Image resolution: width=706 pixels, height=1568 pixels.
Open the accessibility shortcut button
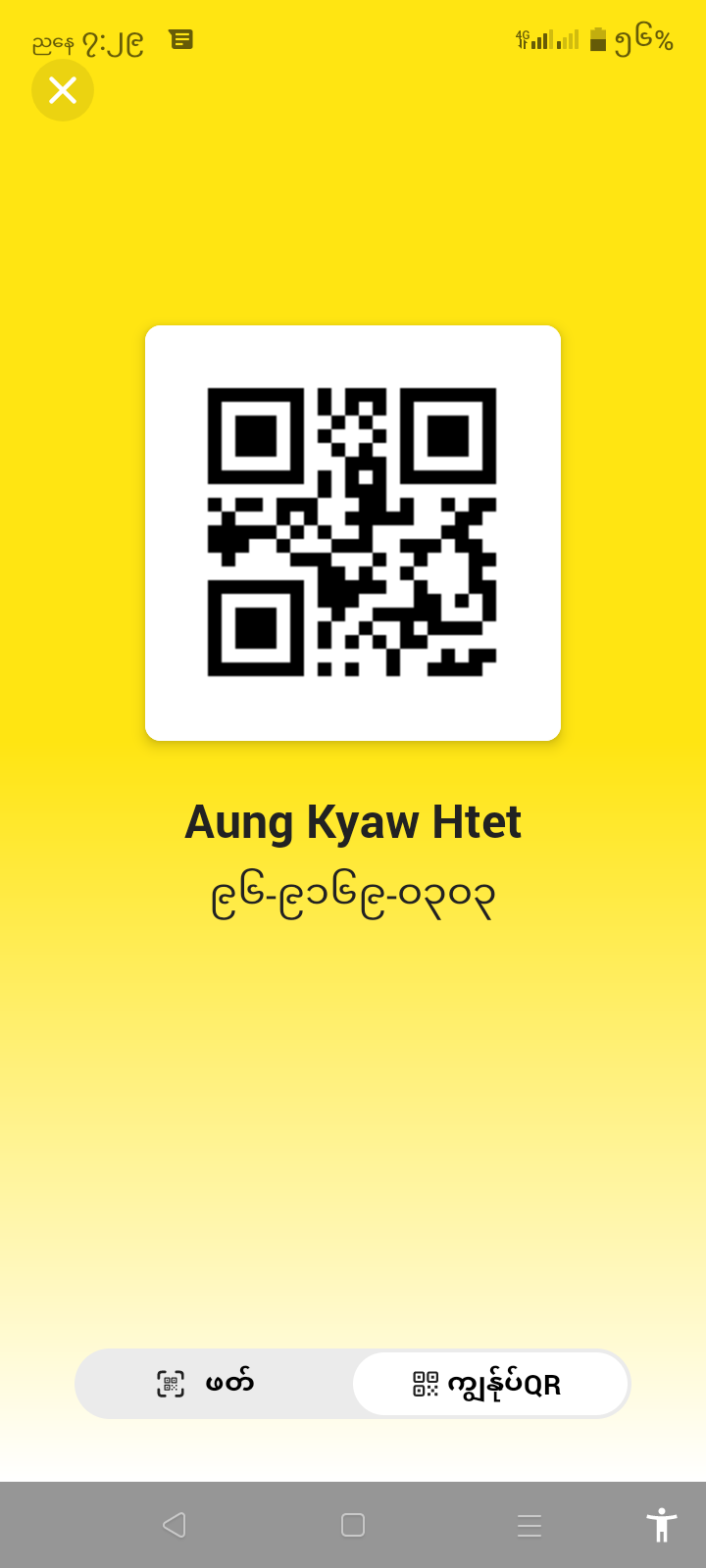(x=662, y=1525)
